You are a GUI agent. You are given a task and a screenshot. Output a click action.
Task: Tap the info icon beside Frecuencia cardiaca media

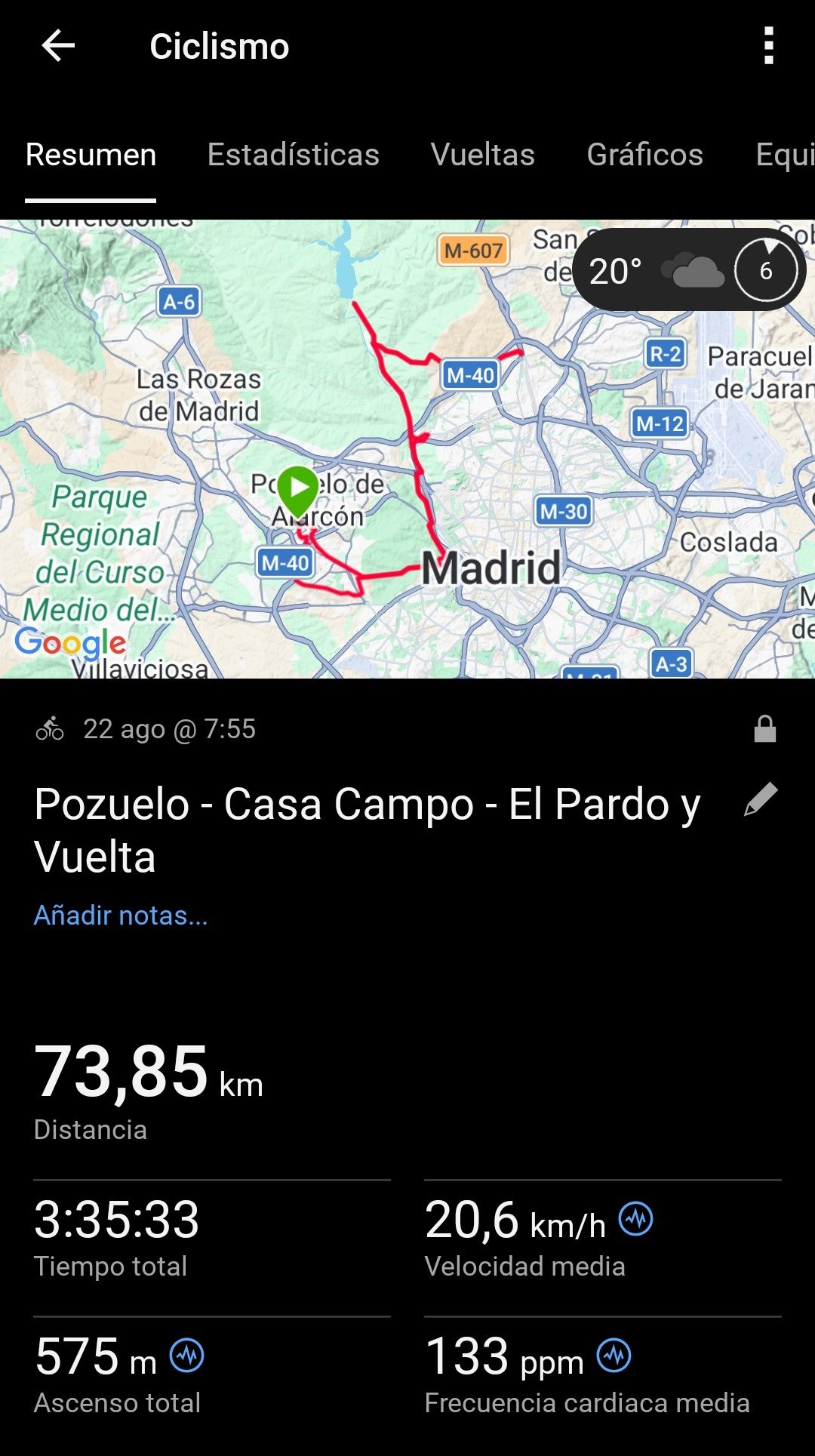pos(614,1355)
